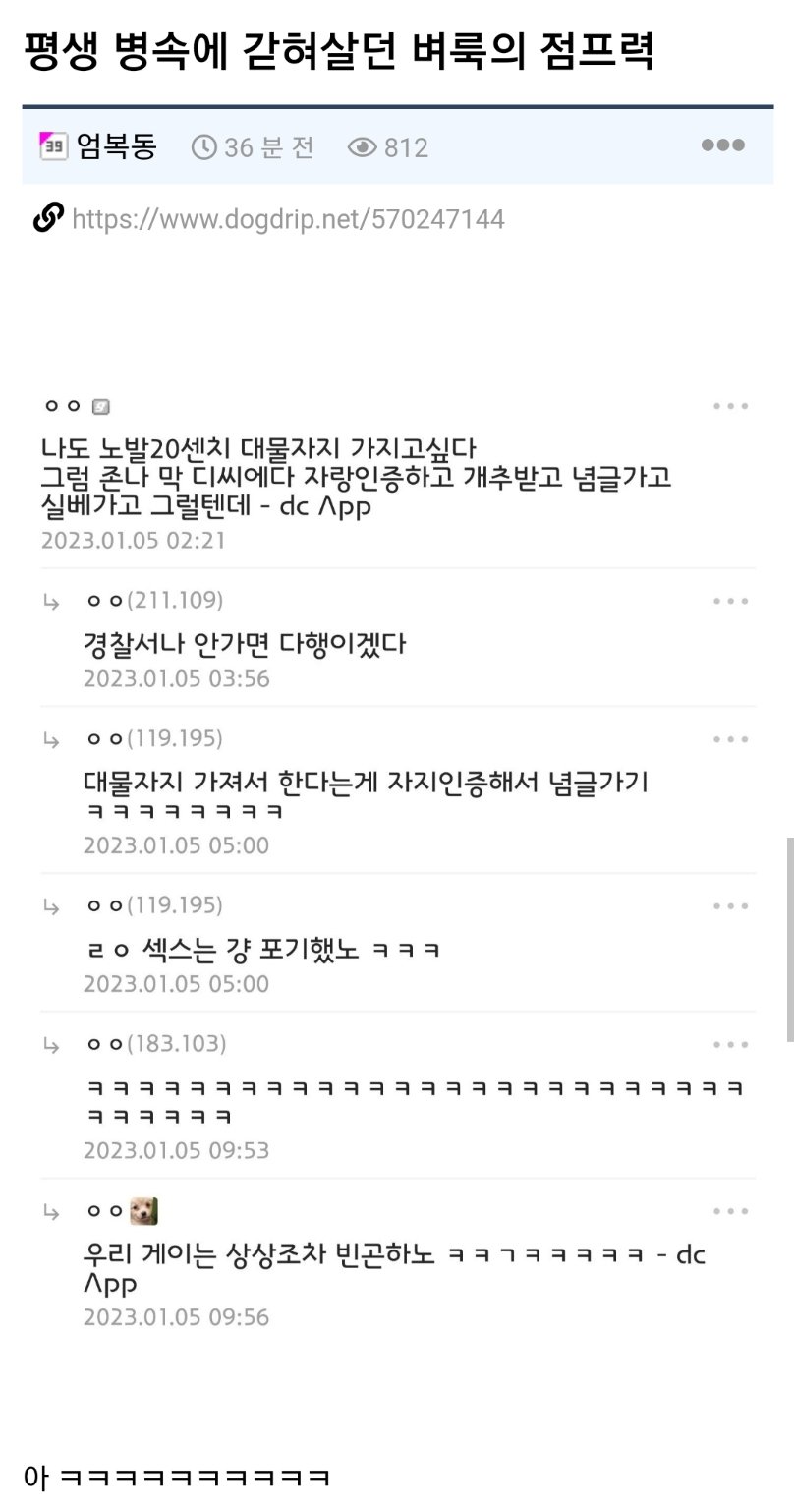Open the post's three-dot overflow menu
The width and height of the screenshot is (794, 1512).
tap(722, 146)
